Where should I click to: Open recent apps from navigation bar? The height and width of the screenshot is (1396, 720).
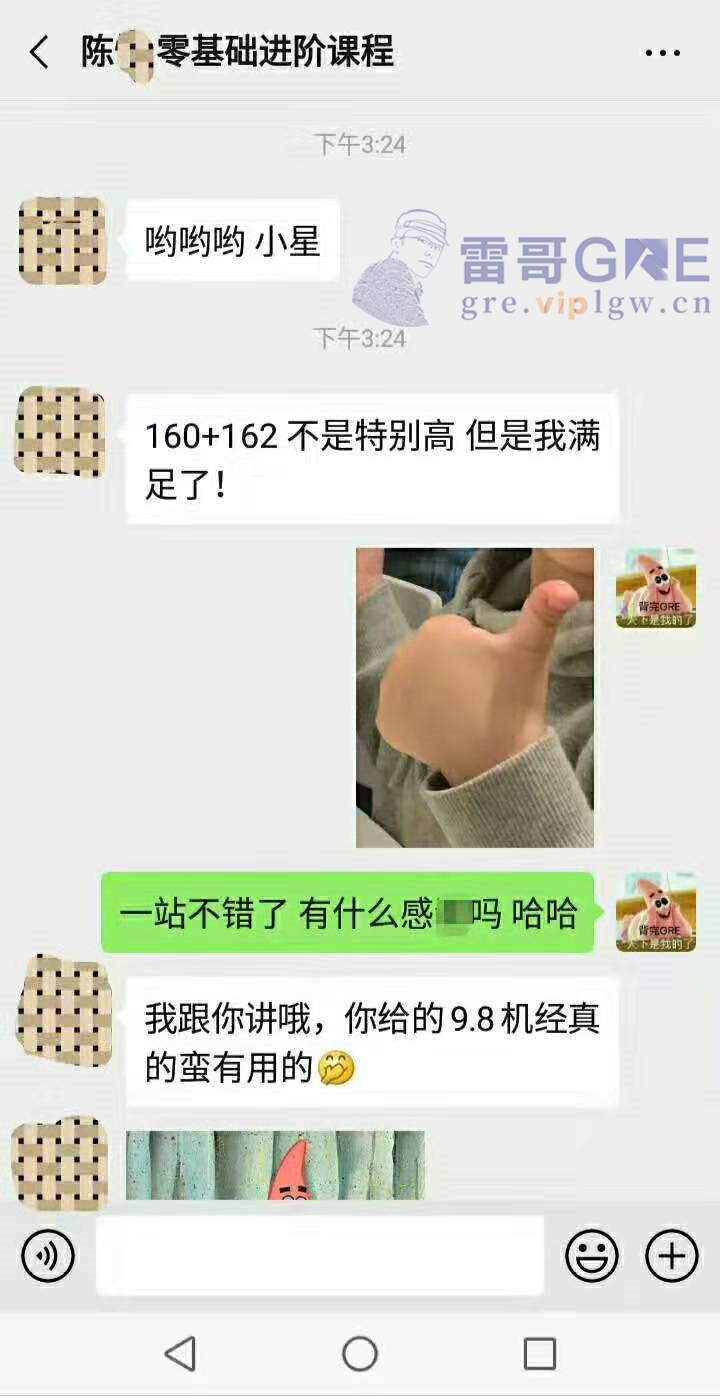pos(540,1354)
